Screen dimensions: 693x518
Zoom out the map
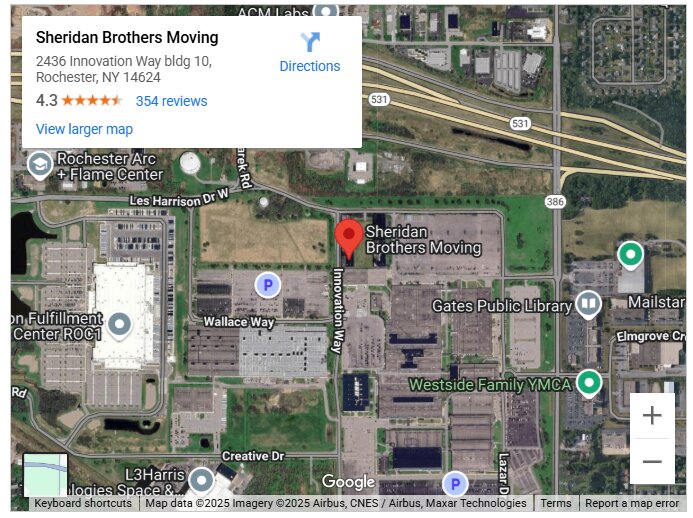(x=652, y=462)
